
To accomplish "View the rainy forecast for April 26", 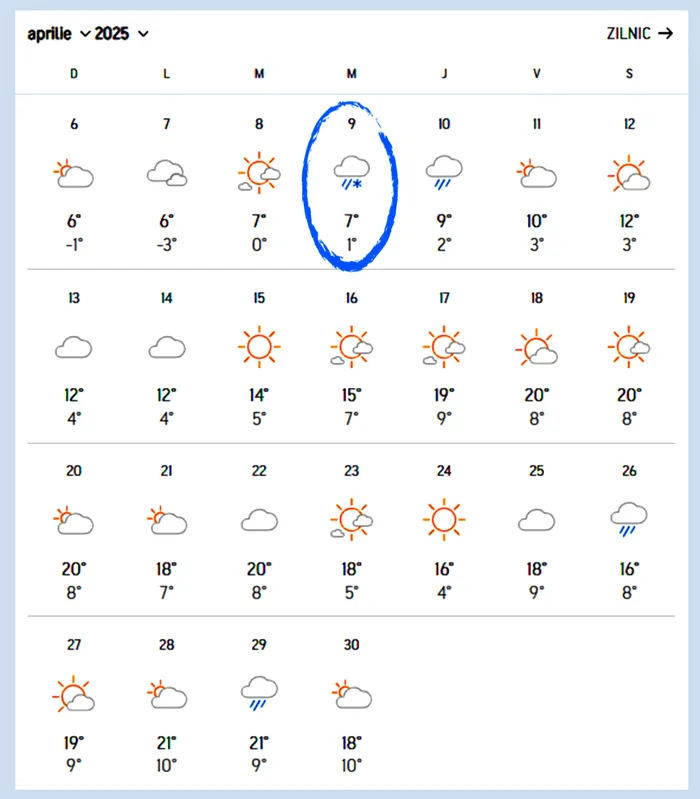I will [629, 529].
